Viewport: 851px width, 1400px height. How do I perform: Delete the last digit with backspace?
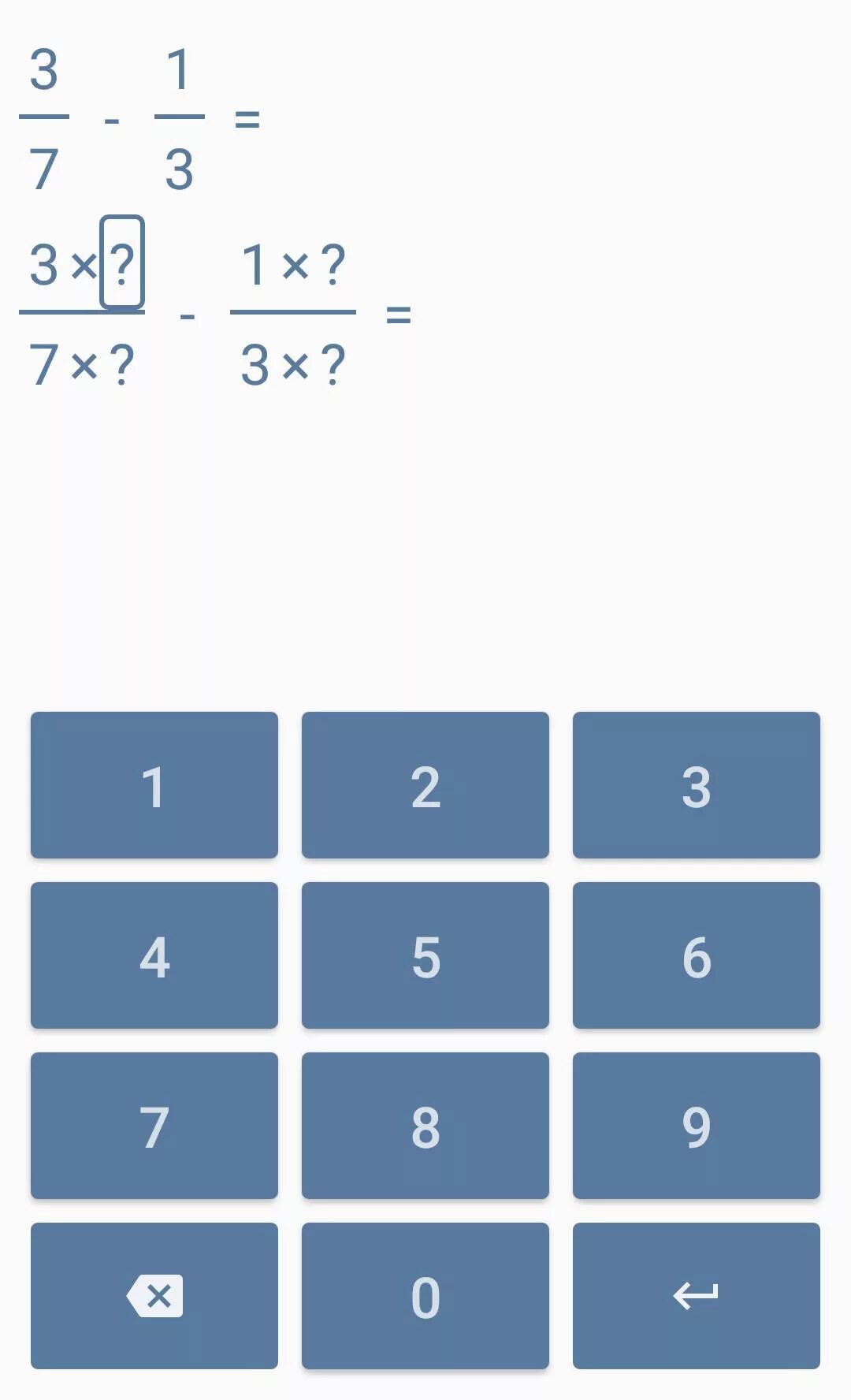154,1296
